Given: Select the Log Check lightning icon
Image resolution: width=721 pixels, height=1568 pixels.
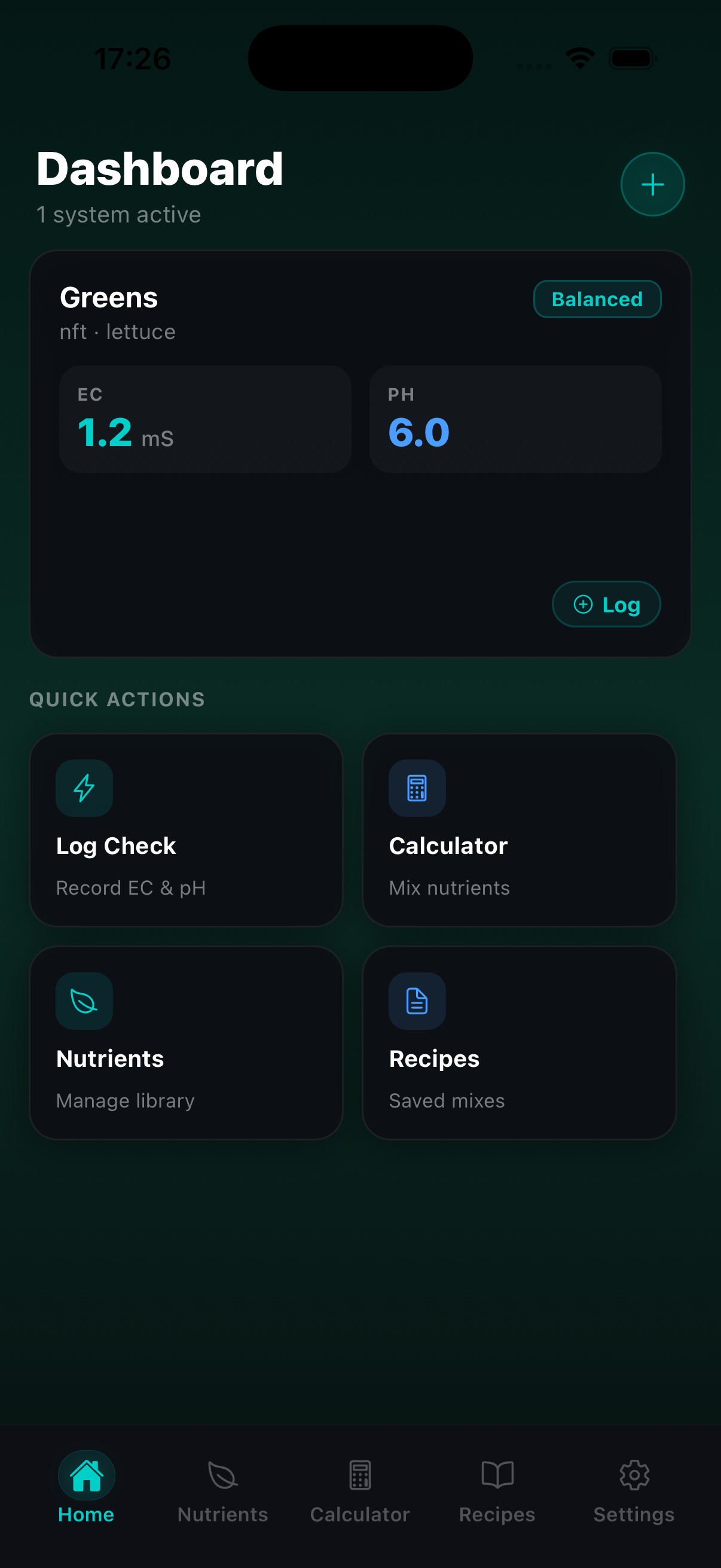Looking at the screenshot, I should click(x=83, y=788).
